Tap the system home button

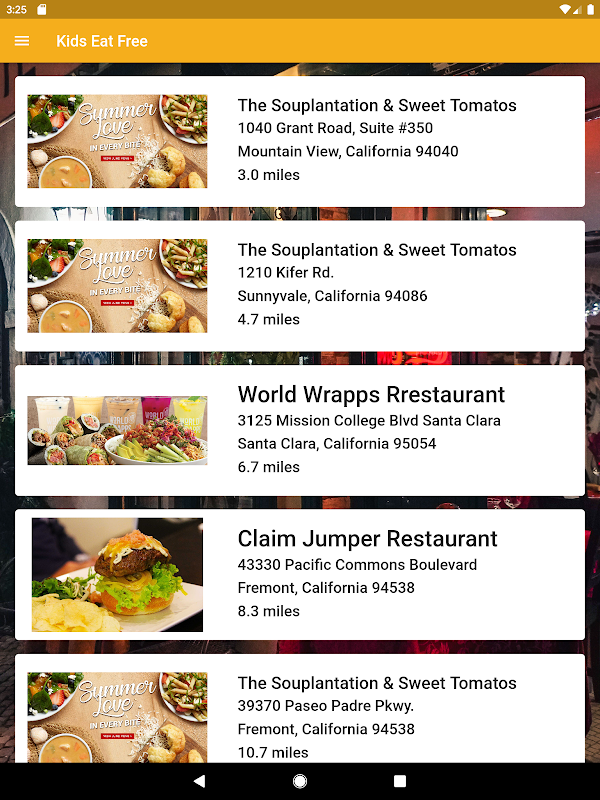click(300, 781)
